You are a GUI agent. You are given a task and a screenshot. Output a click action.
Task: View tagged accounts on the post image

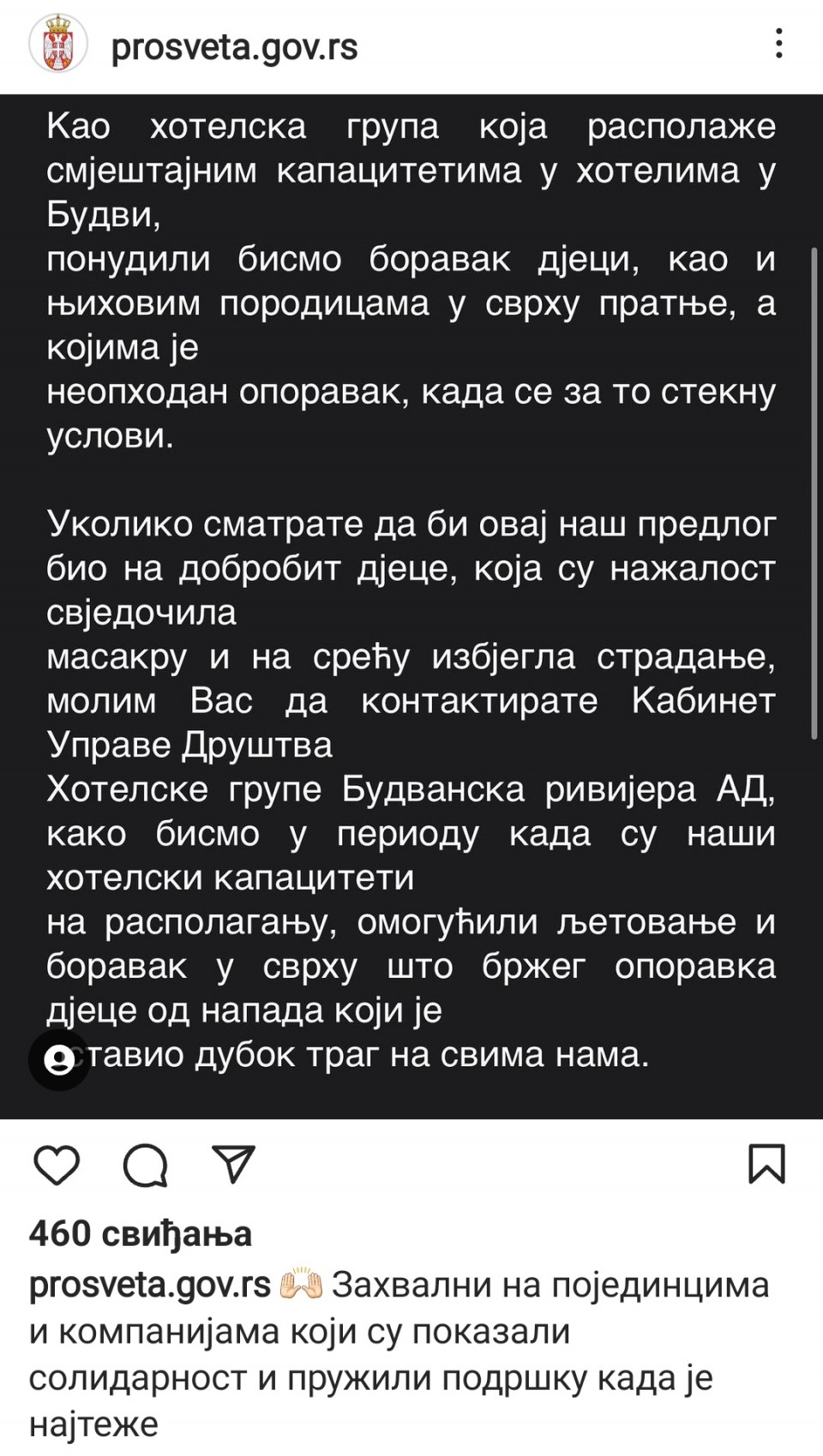coord(59,1060)
